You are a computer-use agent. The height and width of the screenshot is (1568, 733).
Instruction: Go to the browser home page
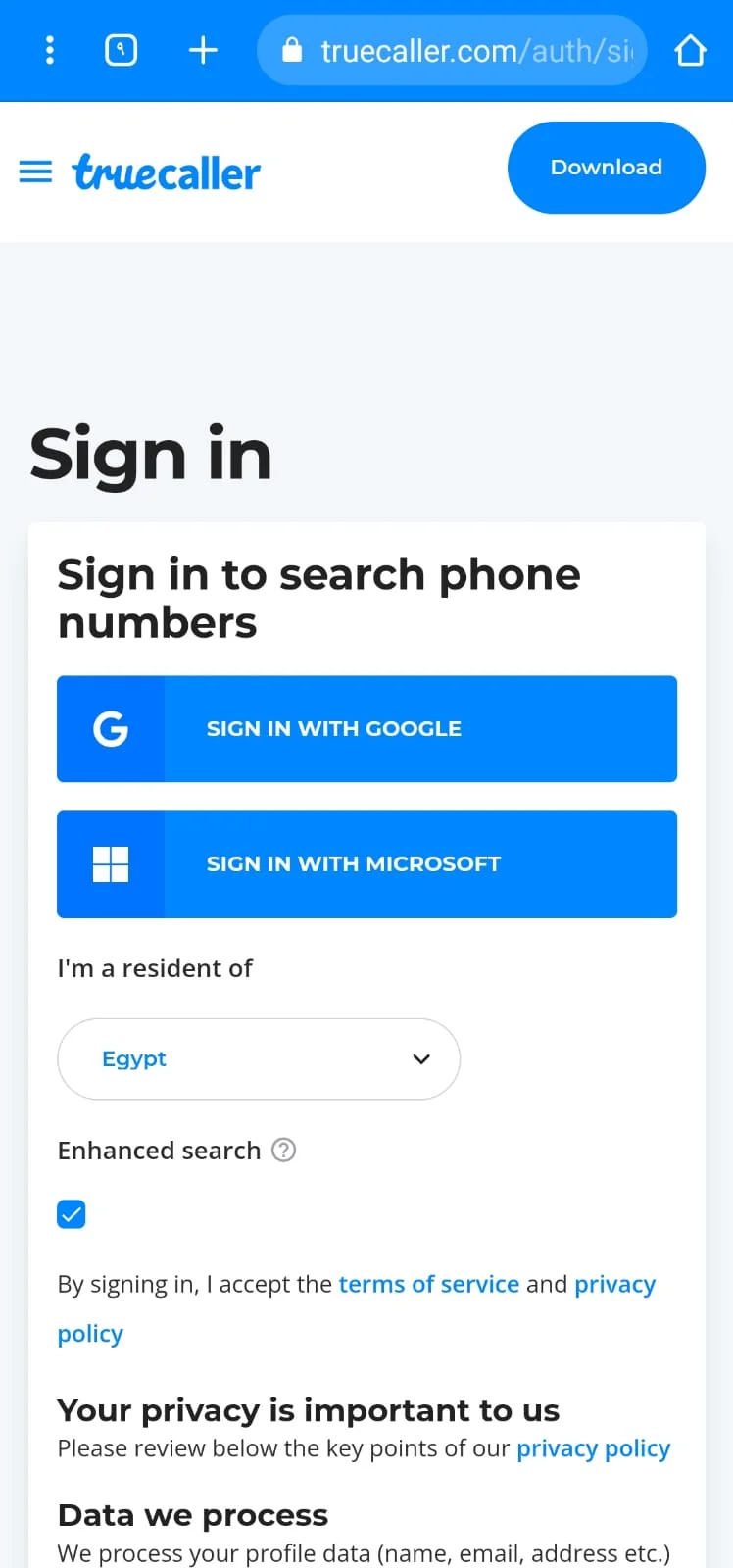691,50
